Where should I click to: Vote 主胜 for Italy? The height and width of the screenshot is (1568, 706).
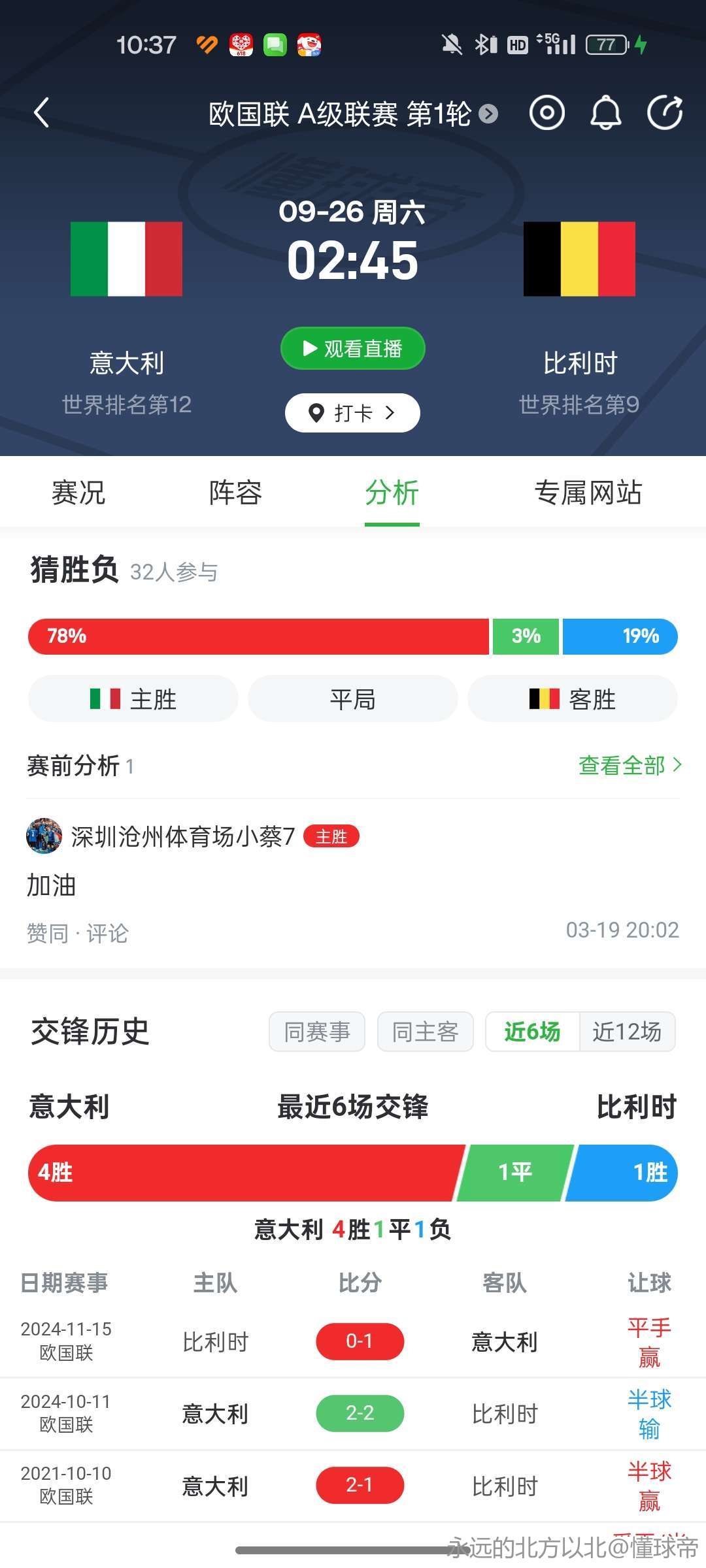coord(133,699)
